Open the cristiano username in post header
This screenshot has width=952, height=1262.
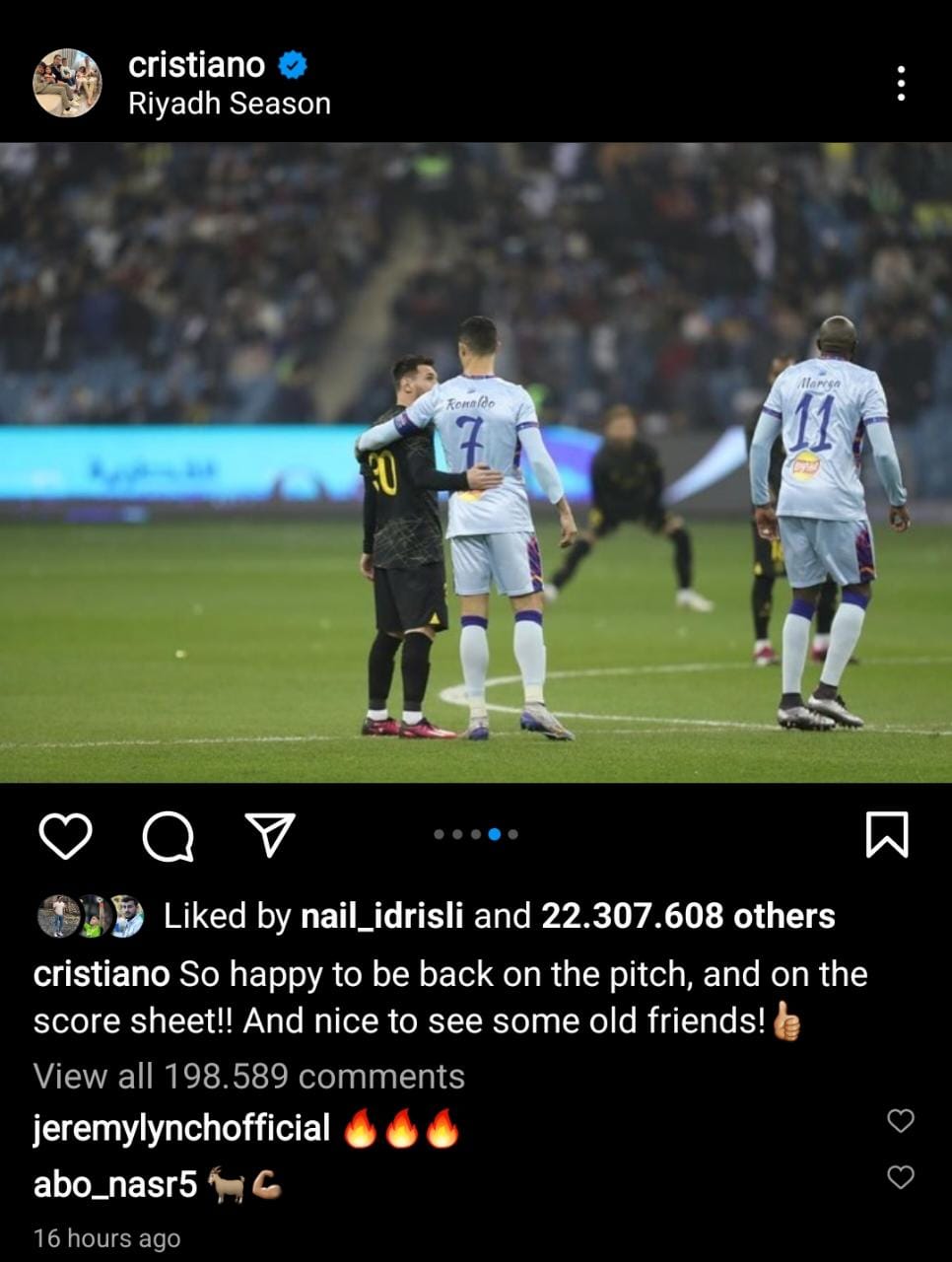(196, 65)
